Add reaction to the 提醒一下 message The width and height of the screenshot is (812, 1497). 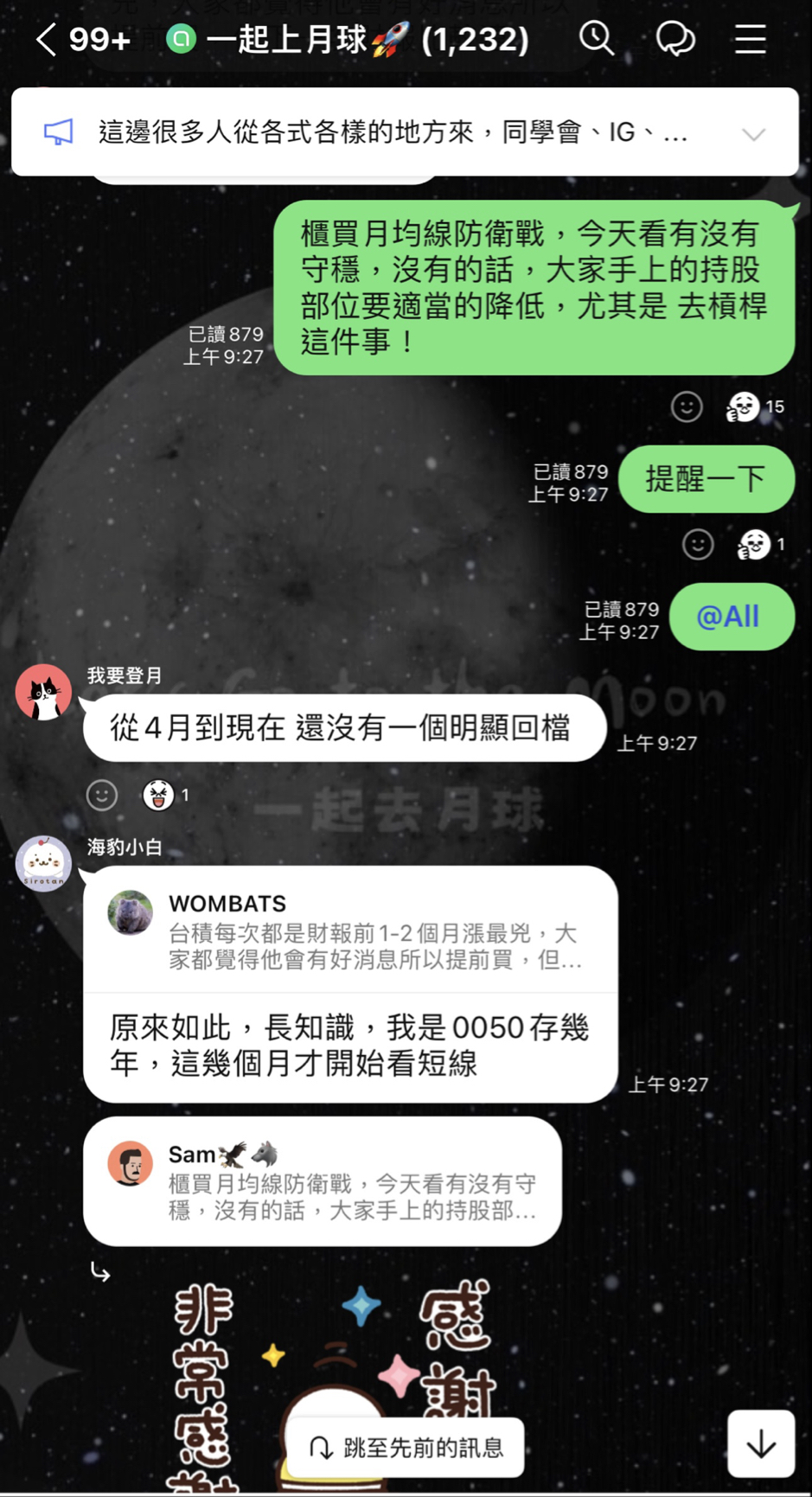pos(698,544)
